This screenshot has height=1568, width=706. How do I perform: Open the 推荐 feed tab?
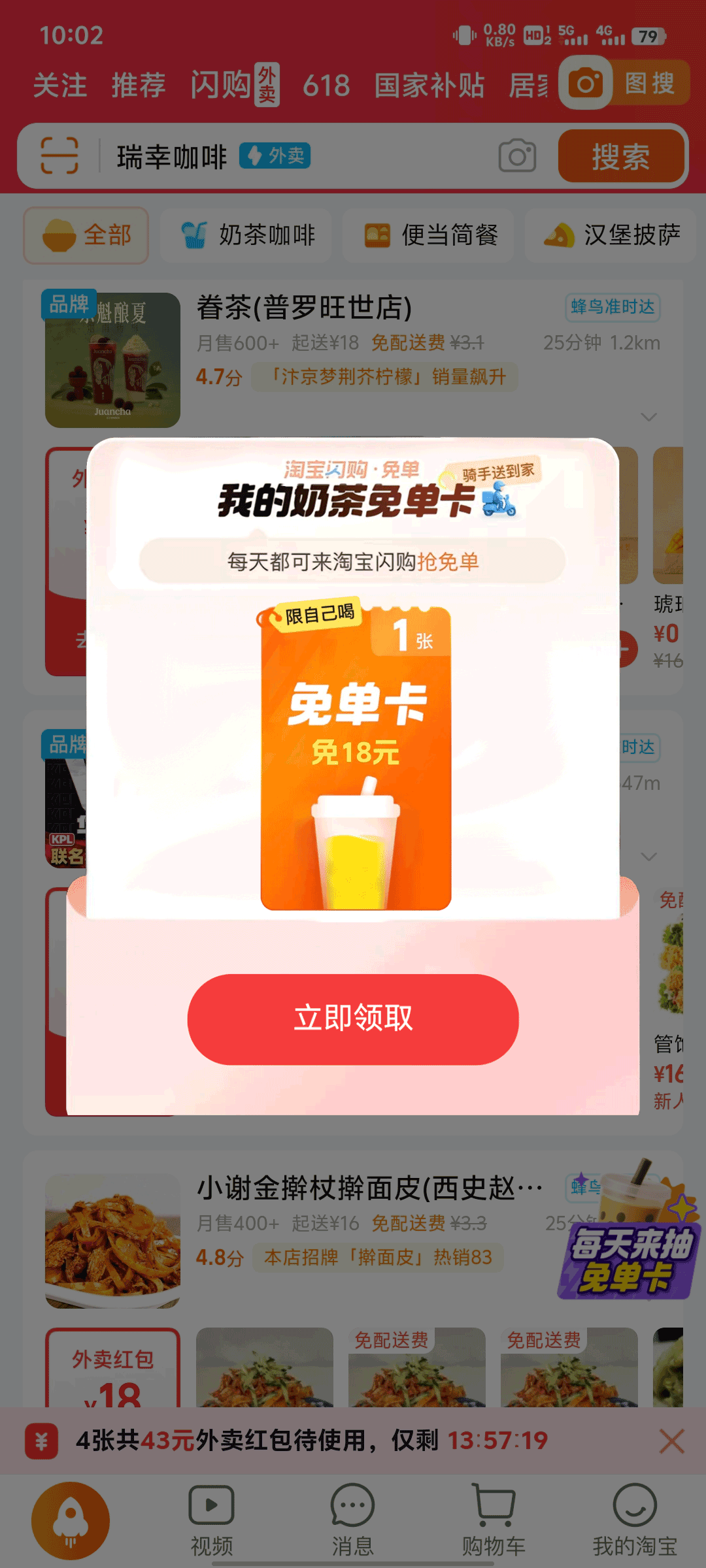pyautogui.click(x=138, y=85)
